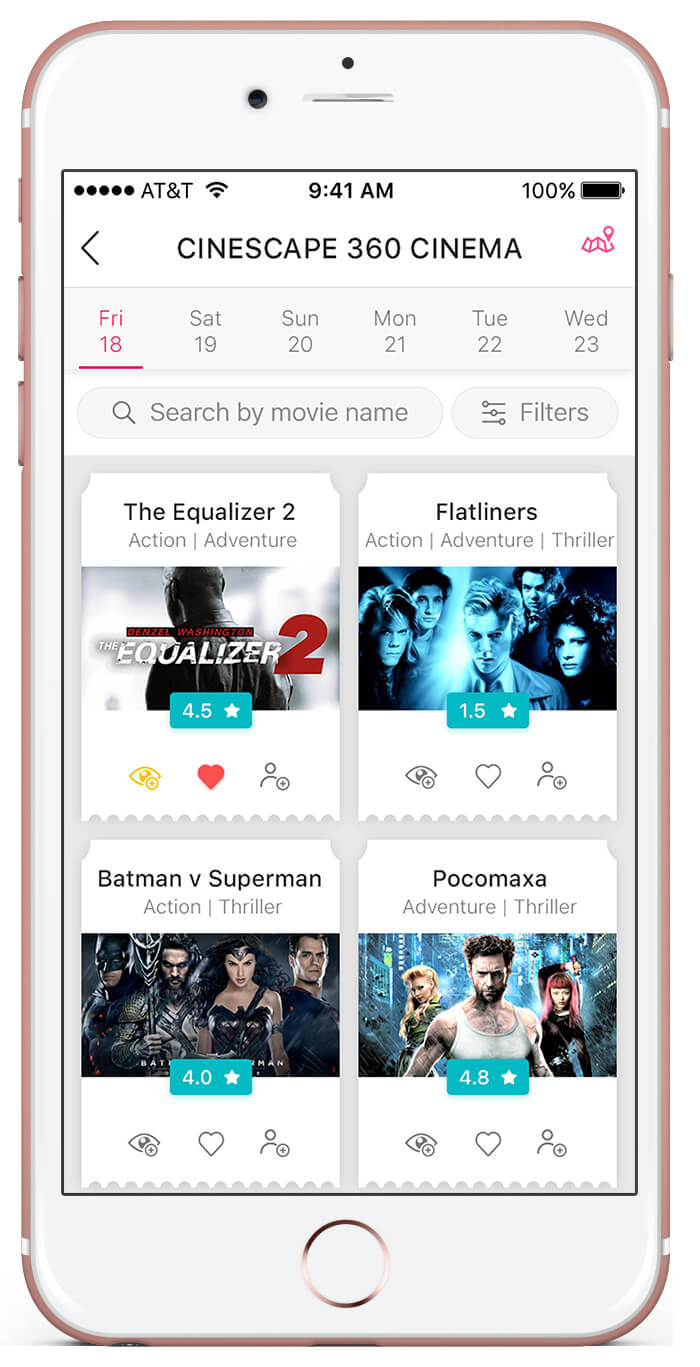This screenshot has height=1367, width=700.
Task: Favorite Batman v Superman with heart icon
Action: [x=211, y=1144]
